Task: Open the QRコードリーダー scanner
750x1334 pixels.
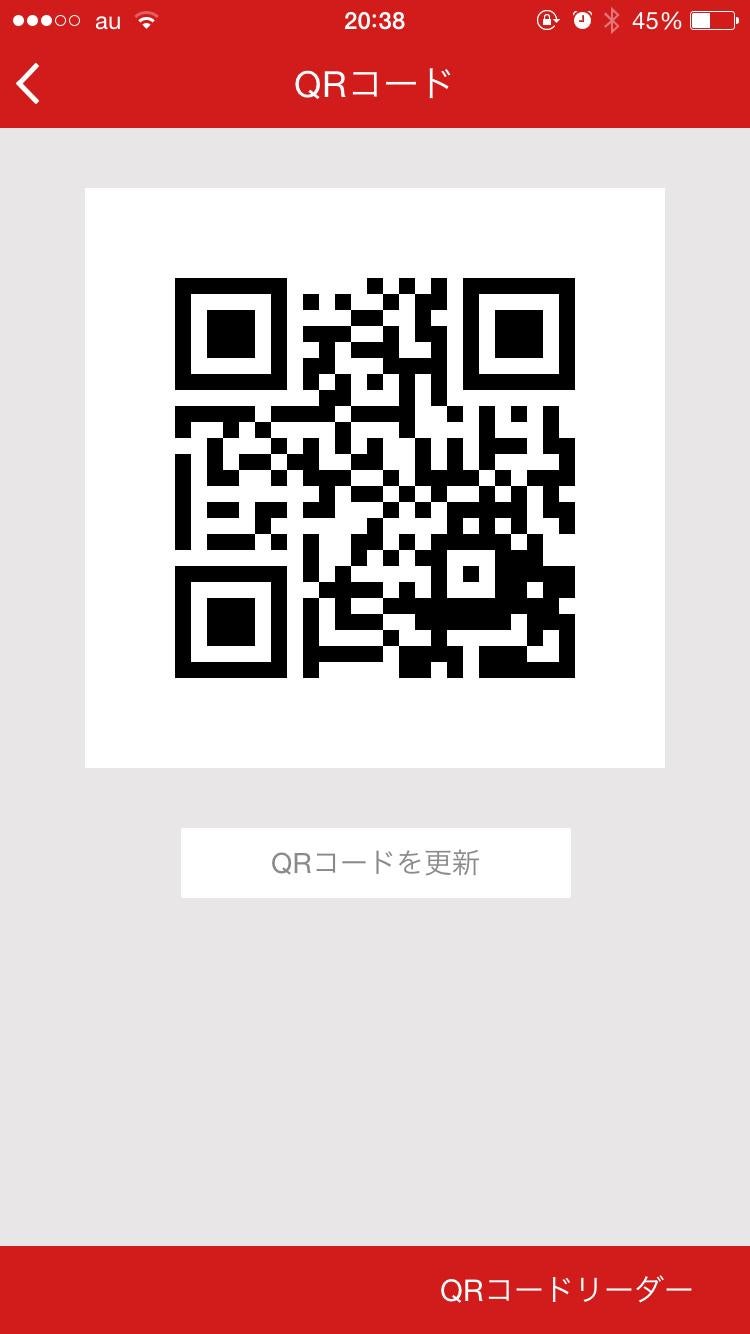Action: (x=565, y=1290)
